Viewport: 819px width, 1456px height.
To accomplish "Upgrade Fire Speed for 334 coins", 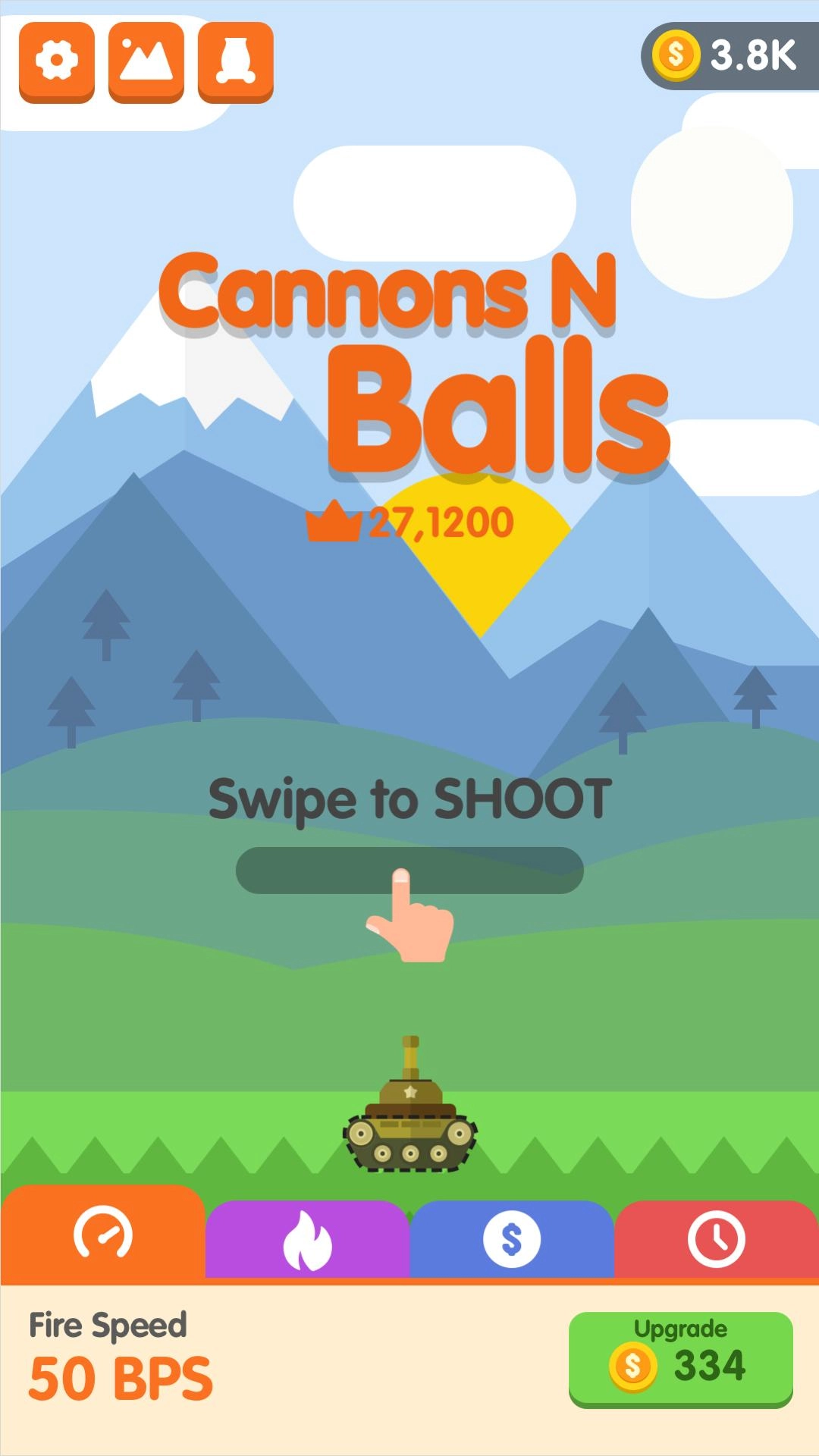I will 680,1359.
